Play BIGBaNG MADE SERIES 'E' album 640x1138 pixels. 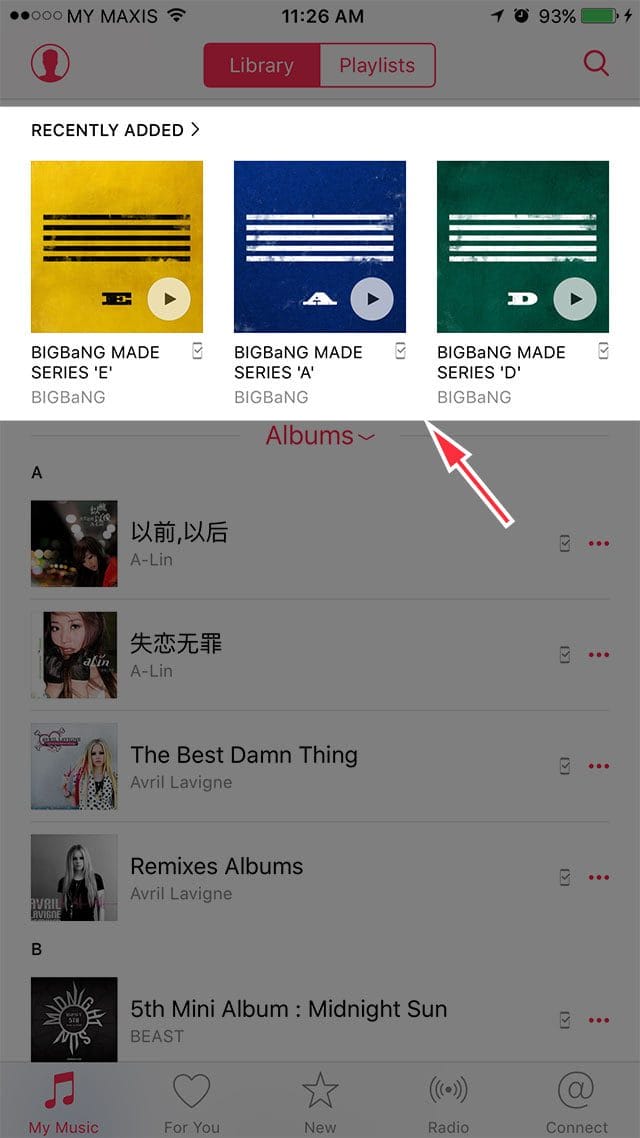169,298
